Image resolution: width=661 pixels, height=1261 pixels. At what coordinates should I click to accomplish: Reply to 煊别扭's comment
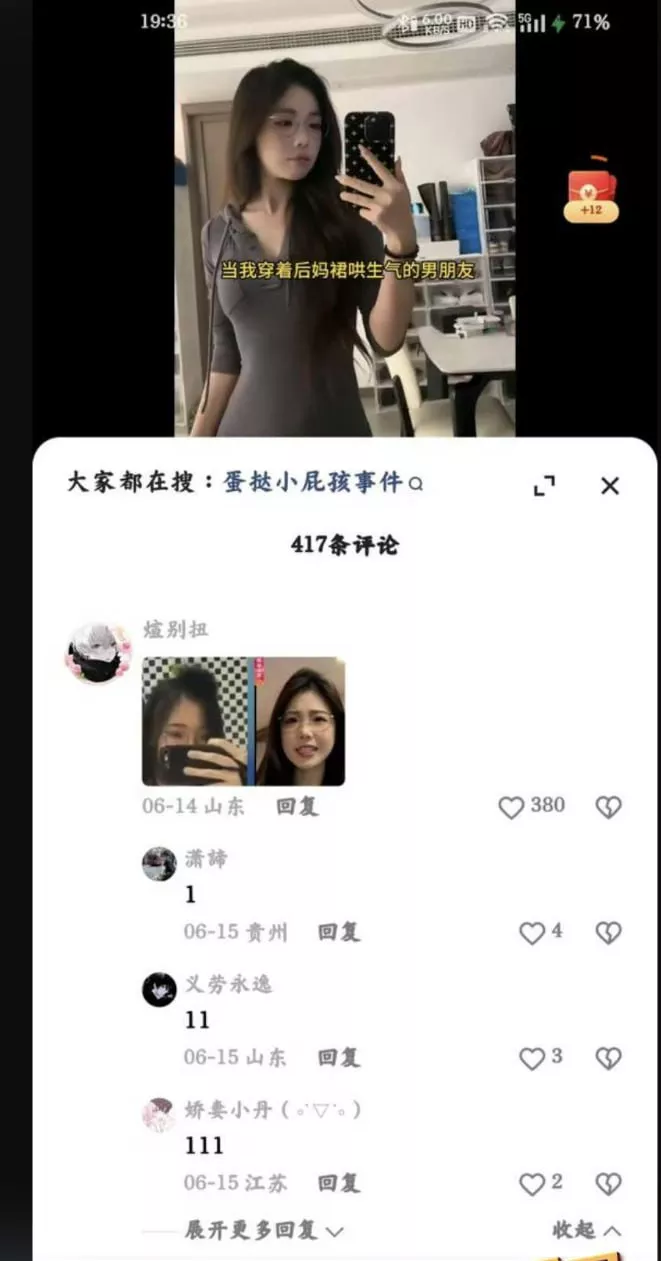(297, 807)
